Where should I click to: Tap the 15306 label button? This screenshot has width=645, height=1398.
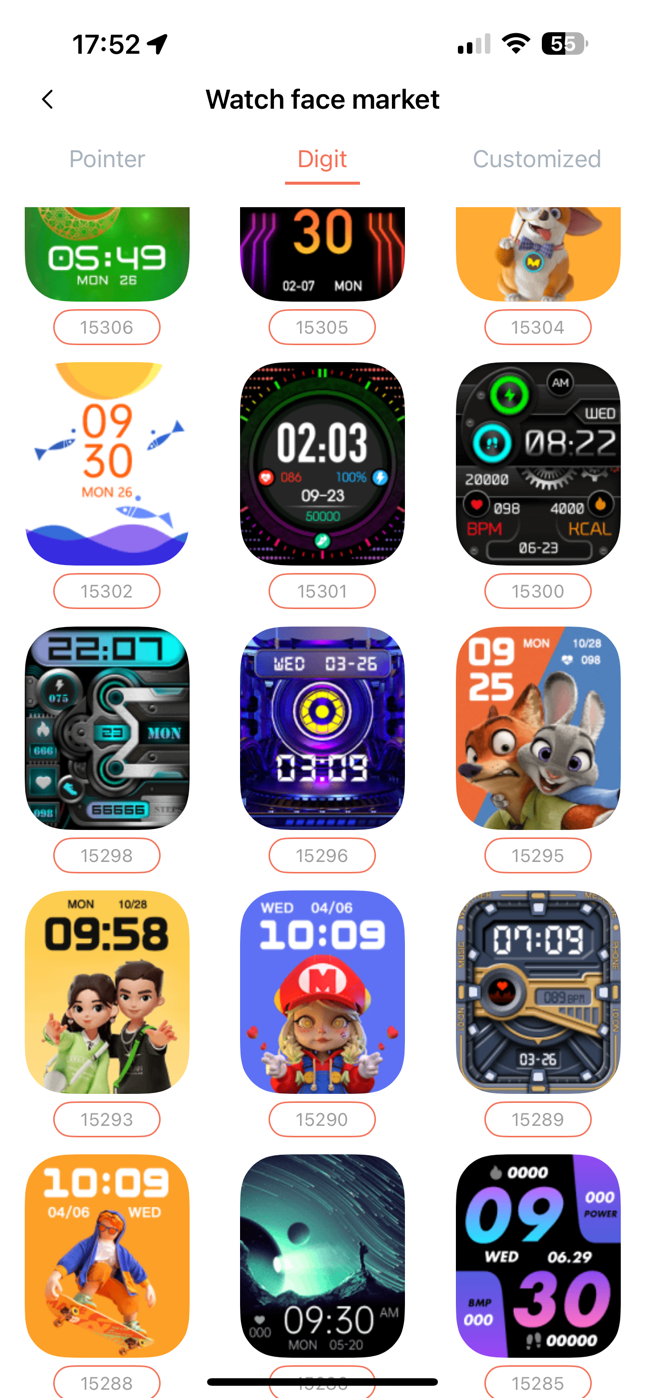pos(107,327)
